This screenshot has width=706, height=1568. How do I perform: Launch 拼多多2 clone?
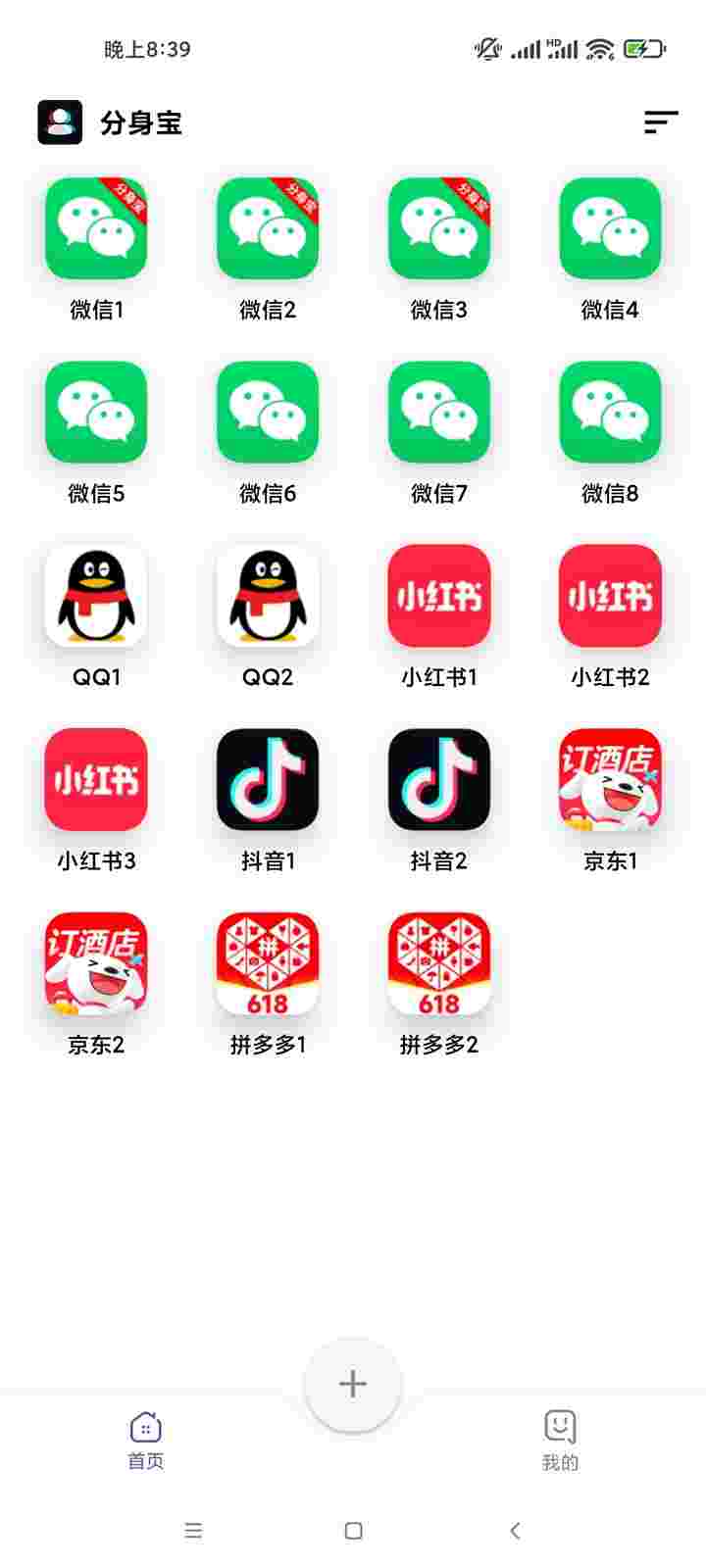coord(438,963)
